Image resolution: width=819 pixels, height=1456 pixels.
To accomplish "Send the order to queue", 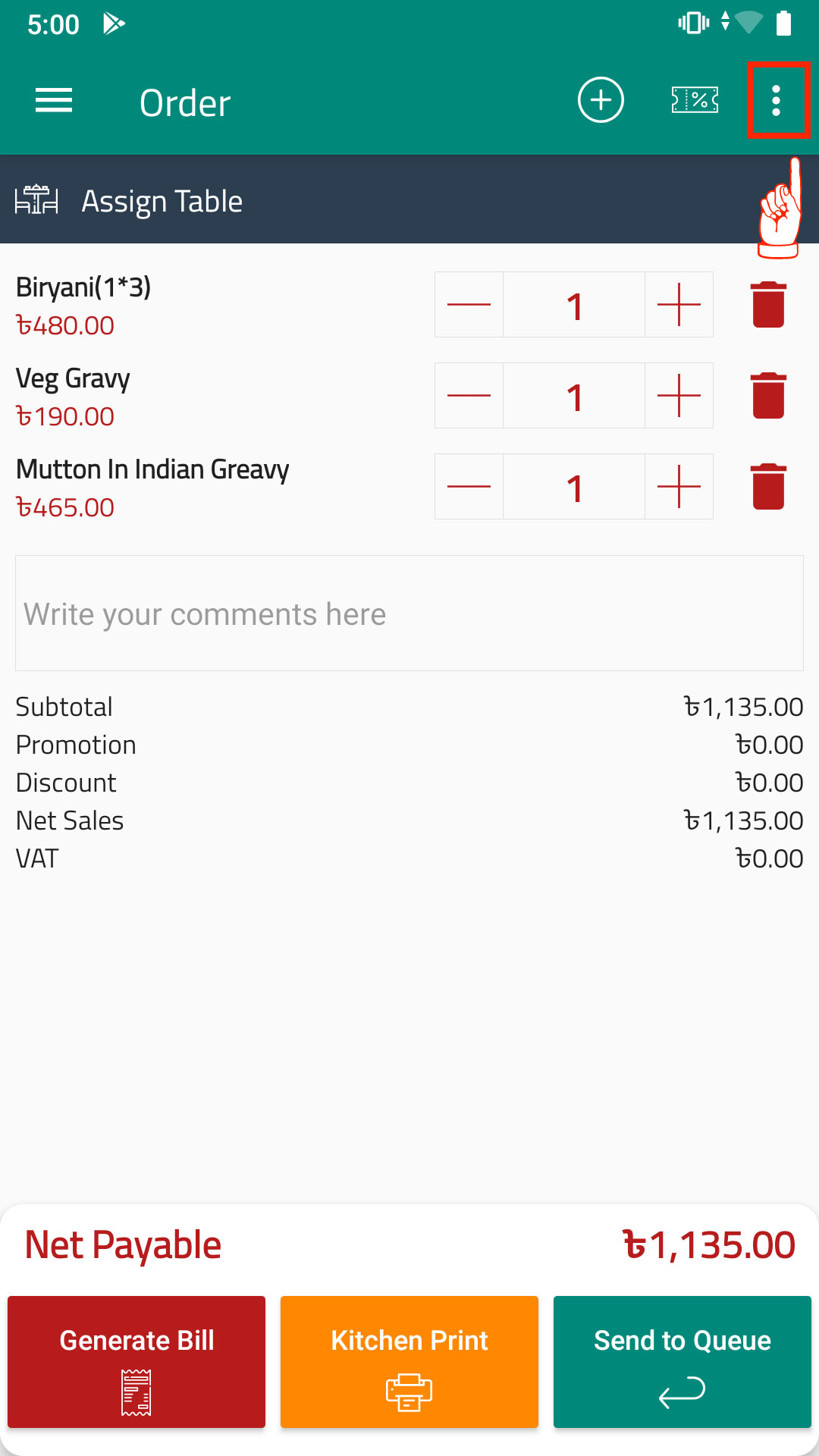I will [x=682, y=1362].
